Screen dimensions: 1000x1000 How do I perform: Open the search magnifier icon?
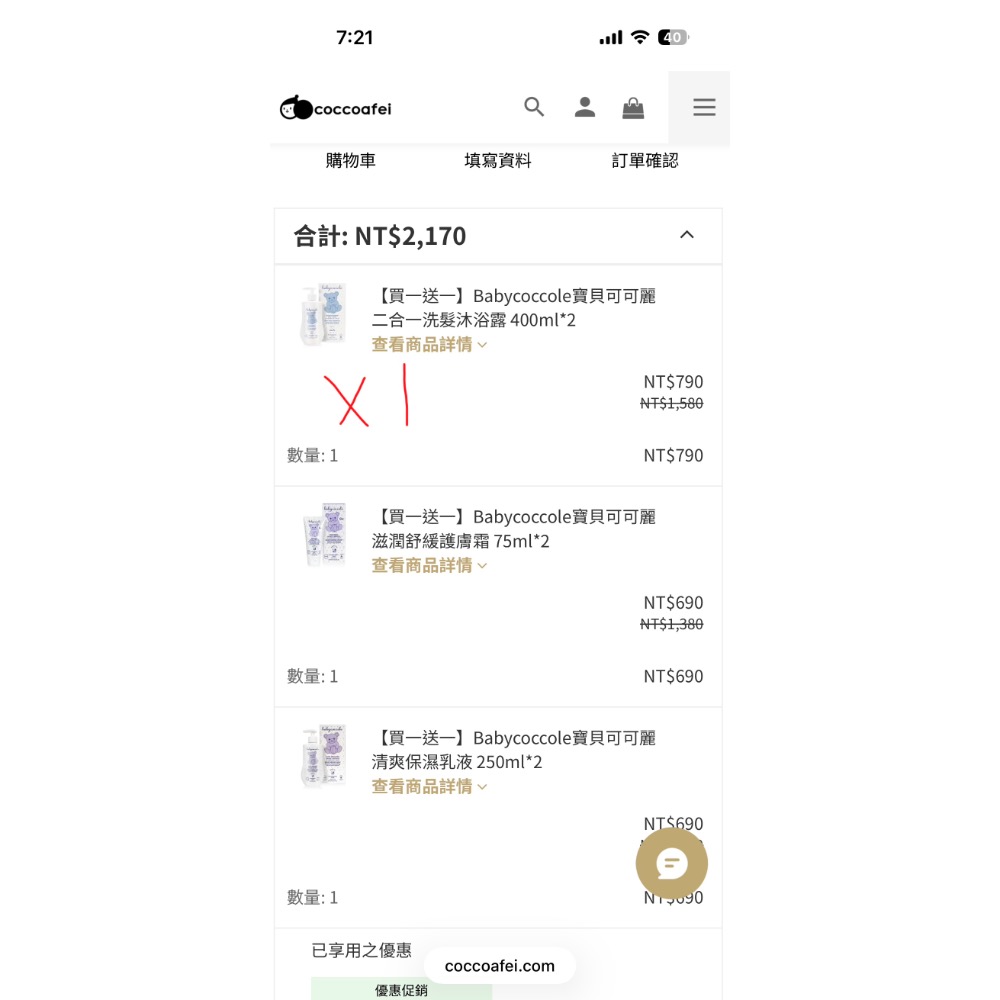click(x=534, y=107)
